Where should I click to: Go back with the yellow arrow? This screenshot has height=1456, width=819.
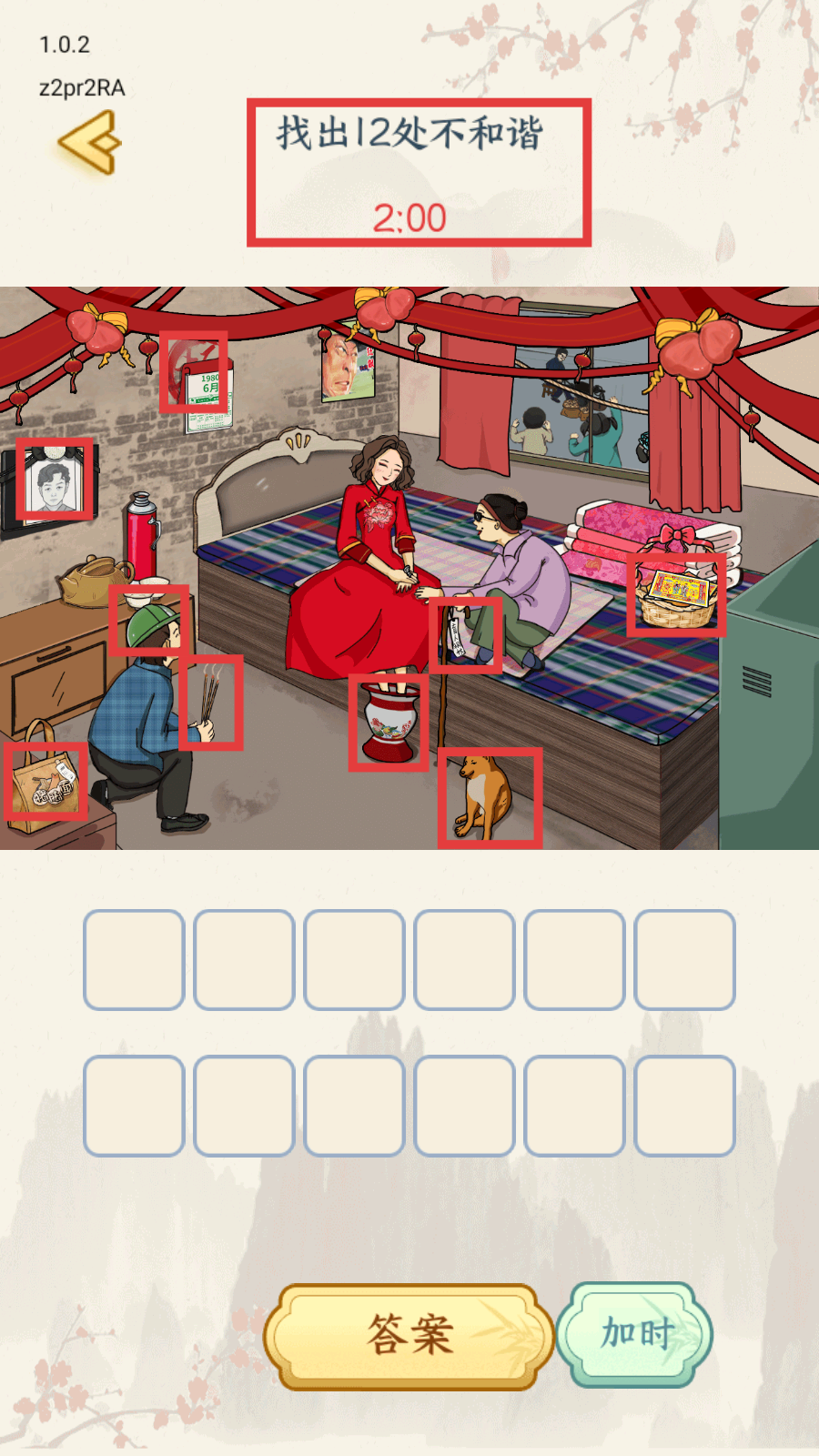click(90, 143)
